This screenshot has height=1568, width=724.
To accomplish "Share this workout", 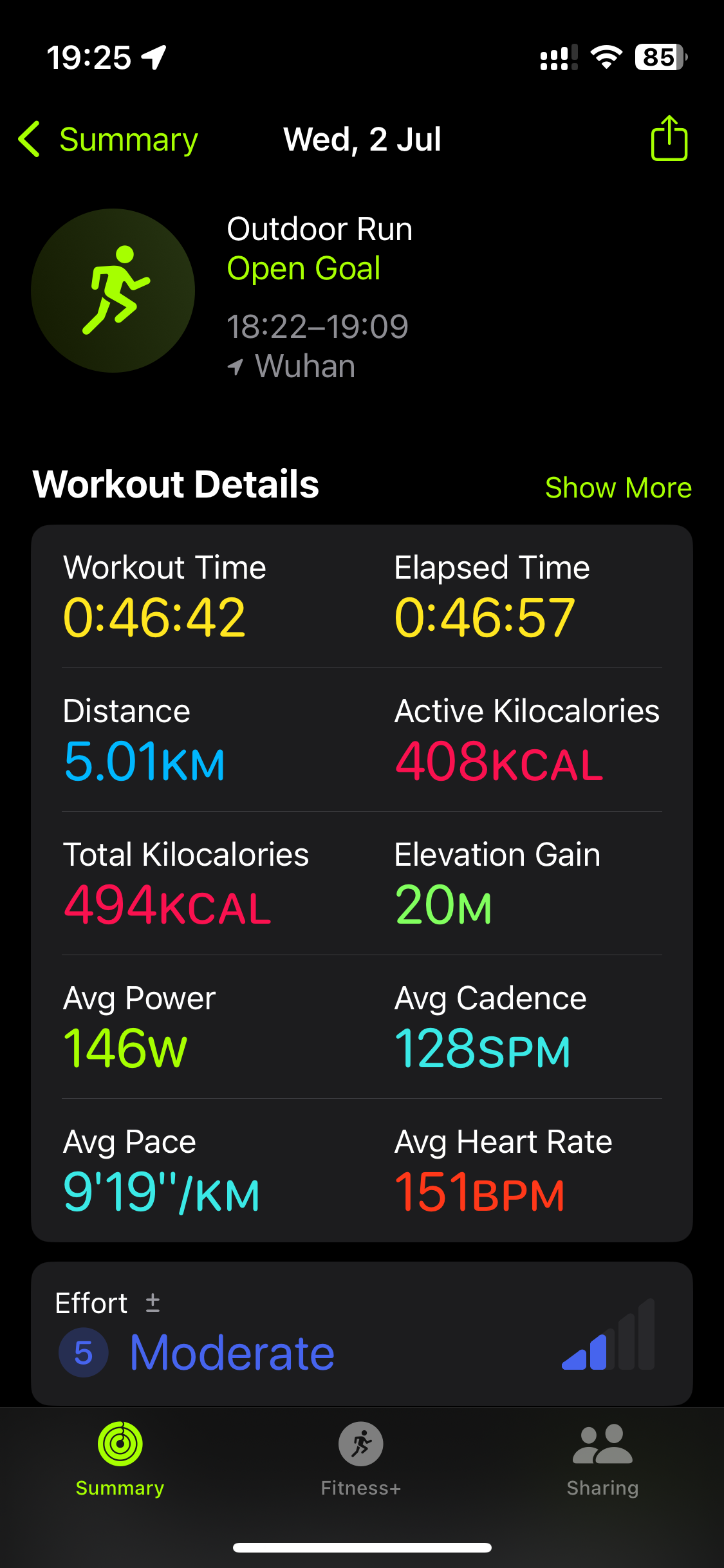I will tap(669, 138).
